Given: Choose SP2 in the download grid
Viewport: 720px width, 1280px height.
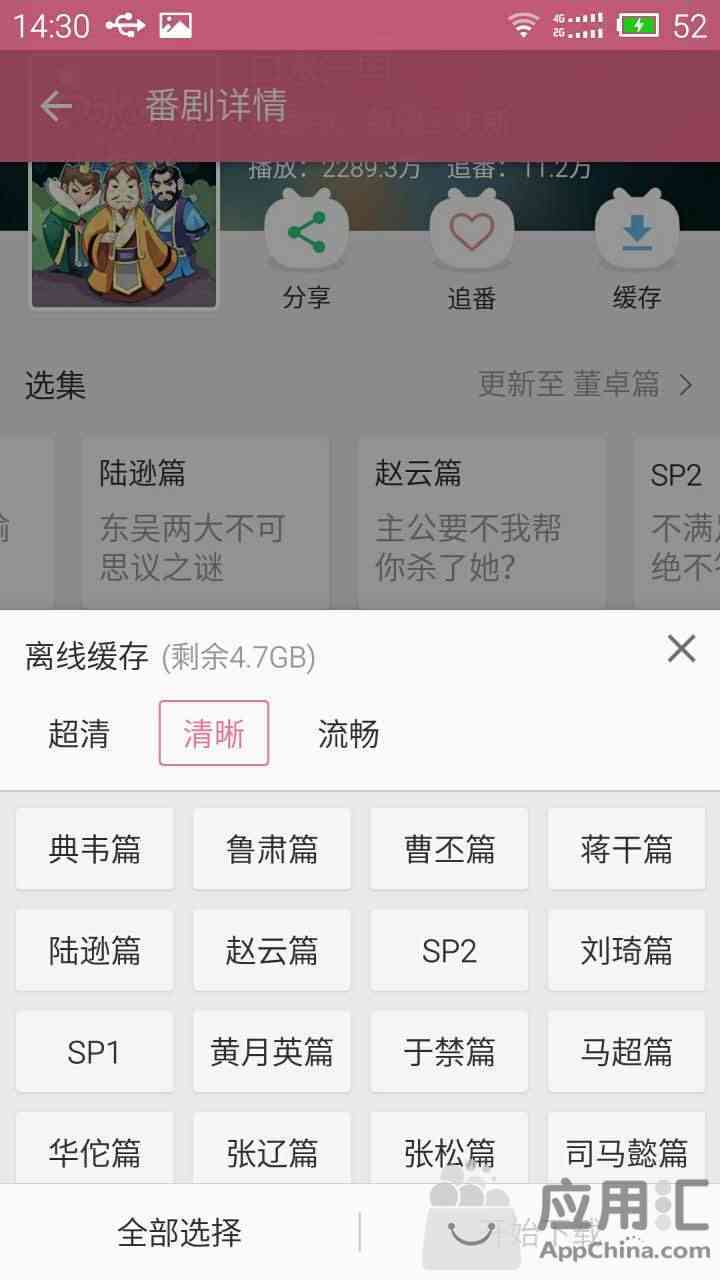Looking at the screenshot, I should tap(449, 950).
